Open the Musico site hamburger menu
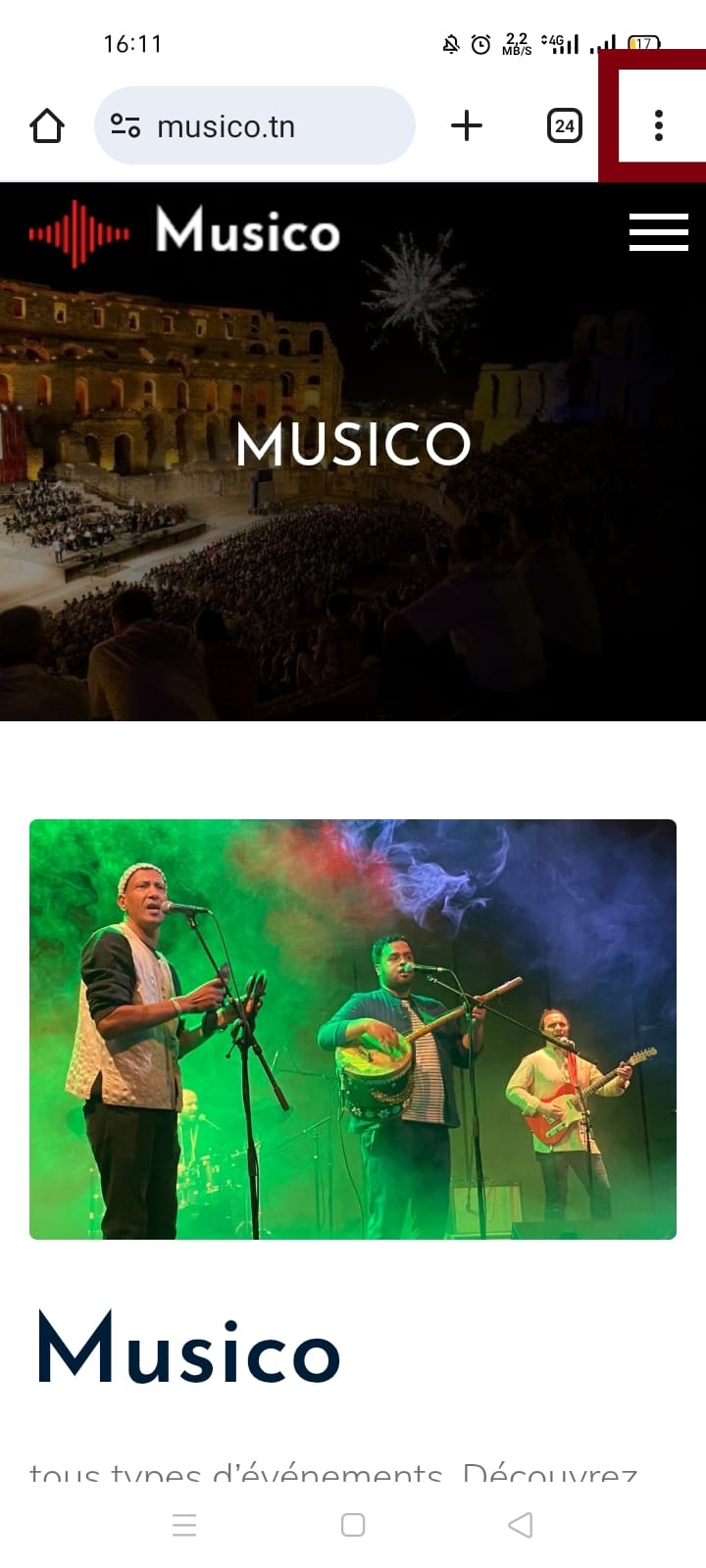The image size is (706, 1568). click(x=658, y=233)
